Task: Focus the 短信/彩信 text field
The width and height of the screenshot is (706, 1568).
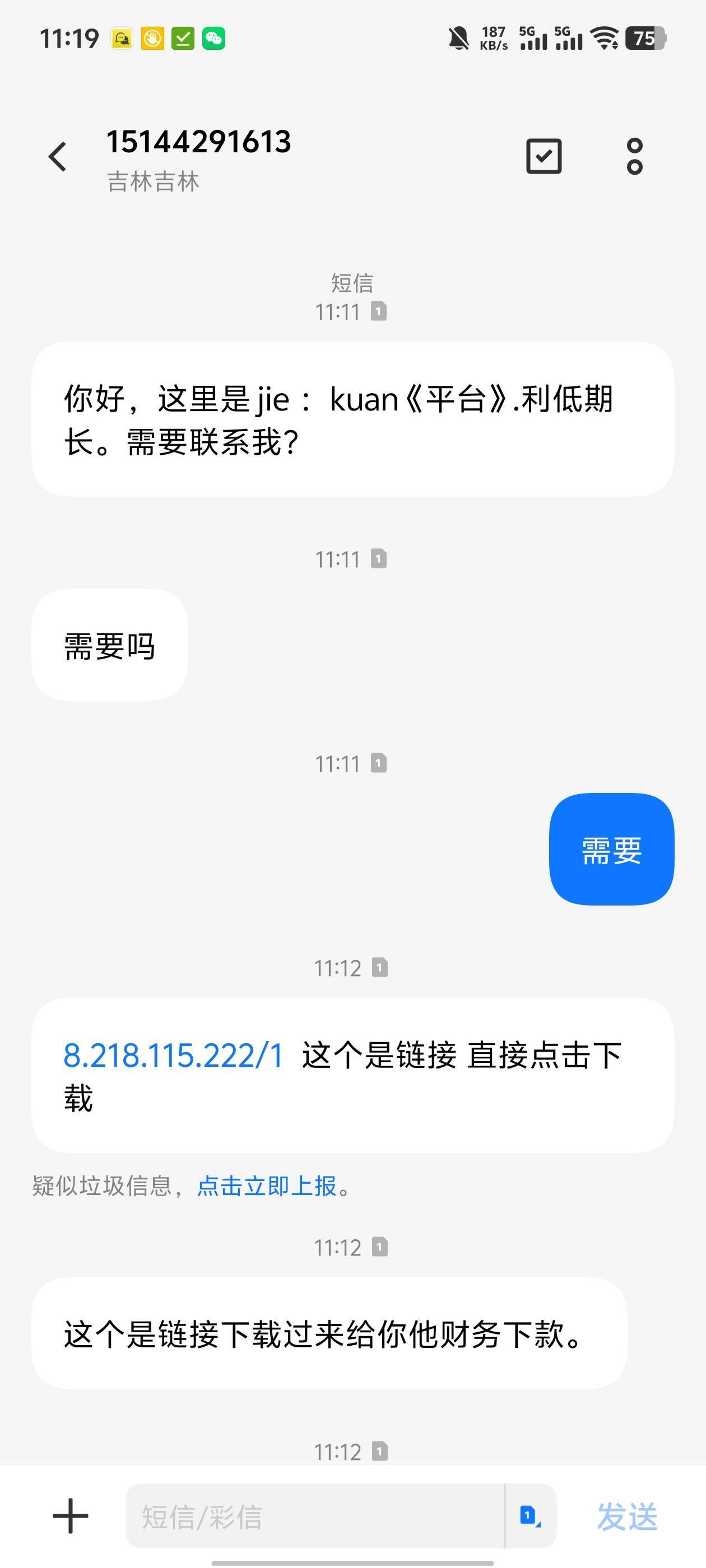Action: [314, 1516]
